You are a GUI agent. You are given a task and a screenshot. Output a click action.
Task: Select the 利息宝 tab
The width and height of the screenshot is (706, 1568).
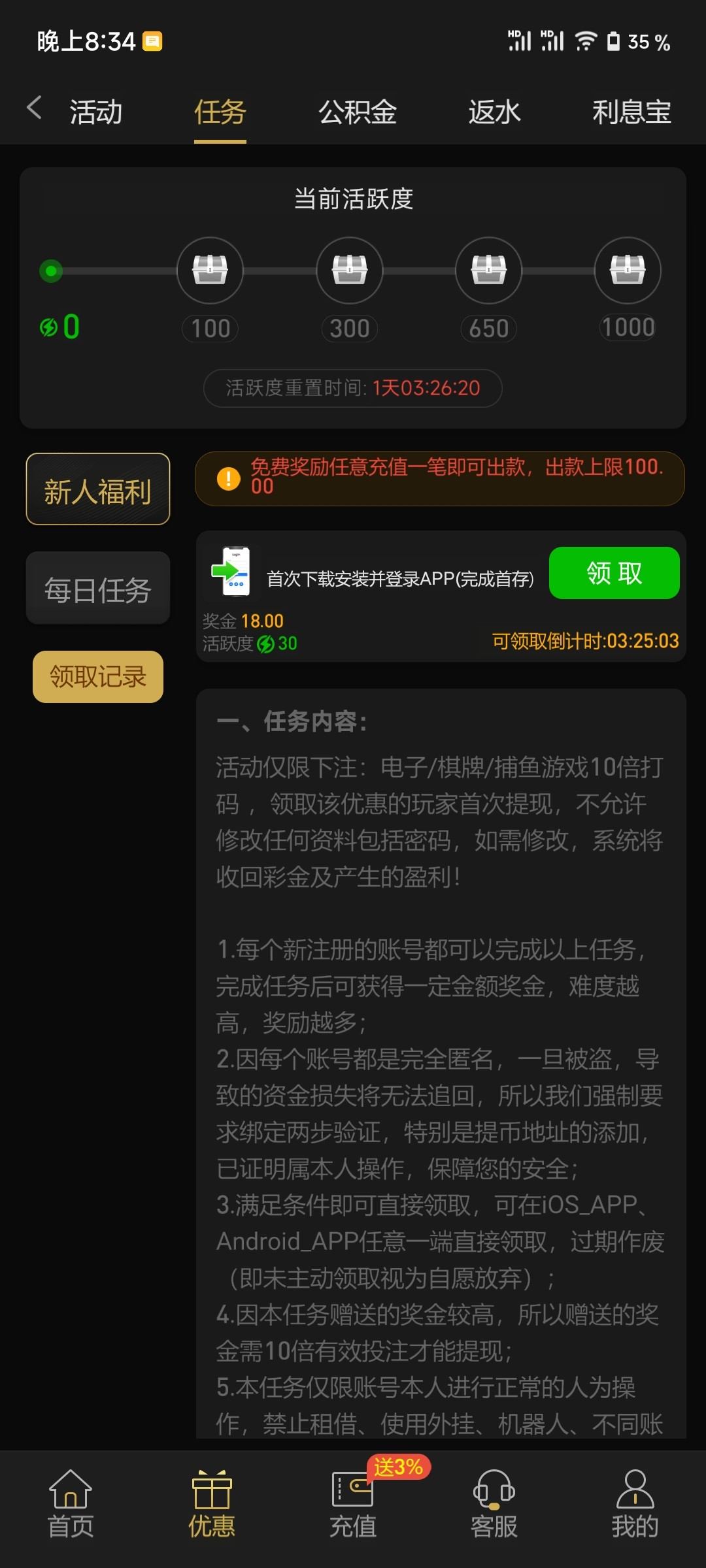click(631, 112)
